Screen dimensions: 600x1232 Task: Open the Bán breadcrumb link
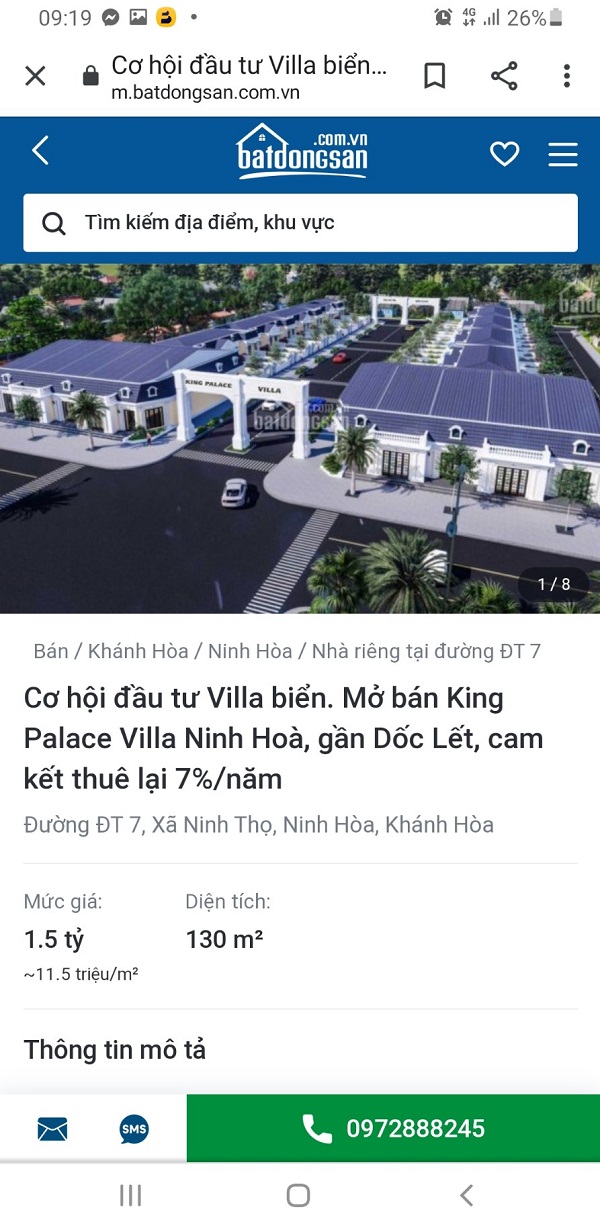pyautogui.click(x=51, y=651)
